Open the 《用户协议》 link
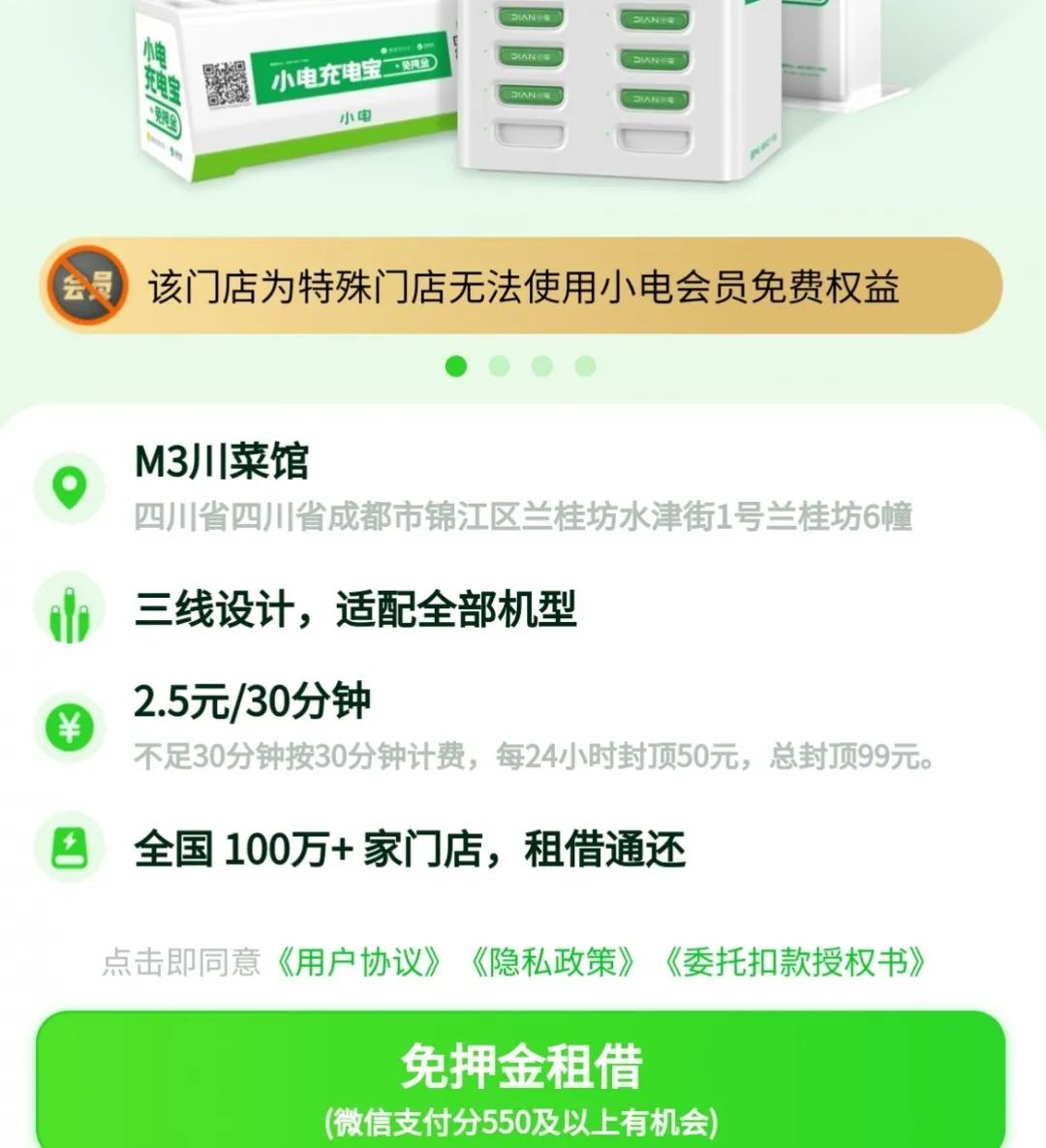The image size is (1046, 1148). [x=358, y=962]
